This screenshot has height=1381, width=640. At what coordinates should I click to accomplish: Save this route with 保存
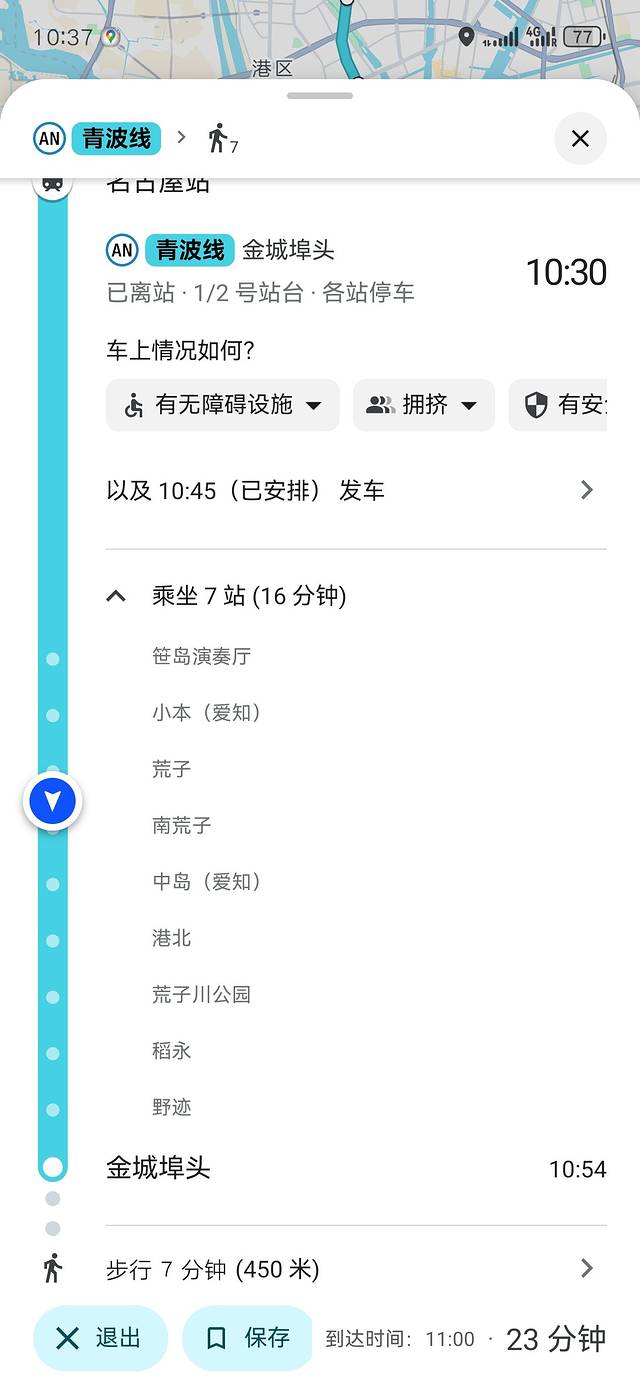(247, 1338)
